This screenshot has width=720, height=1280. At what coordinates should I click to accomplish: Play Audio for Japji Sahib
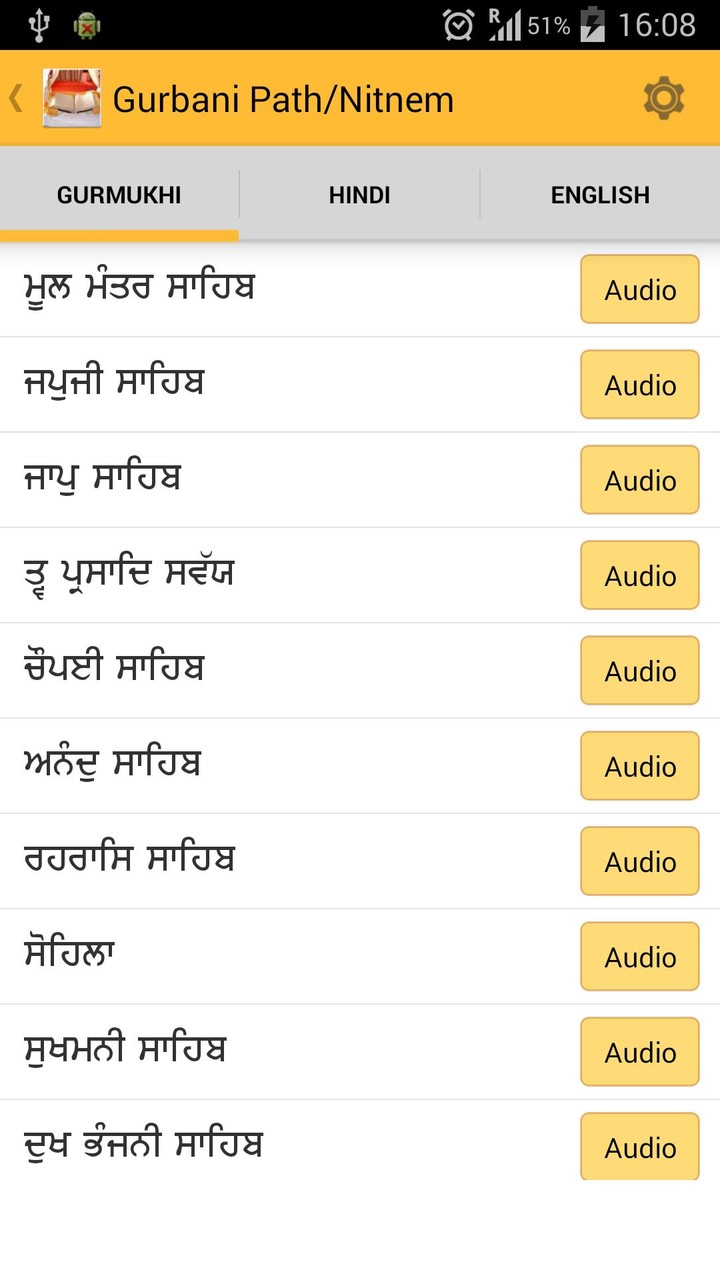(639, 385)
